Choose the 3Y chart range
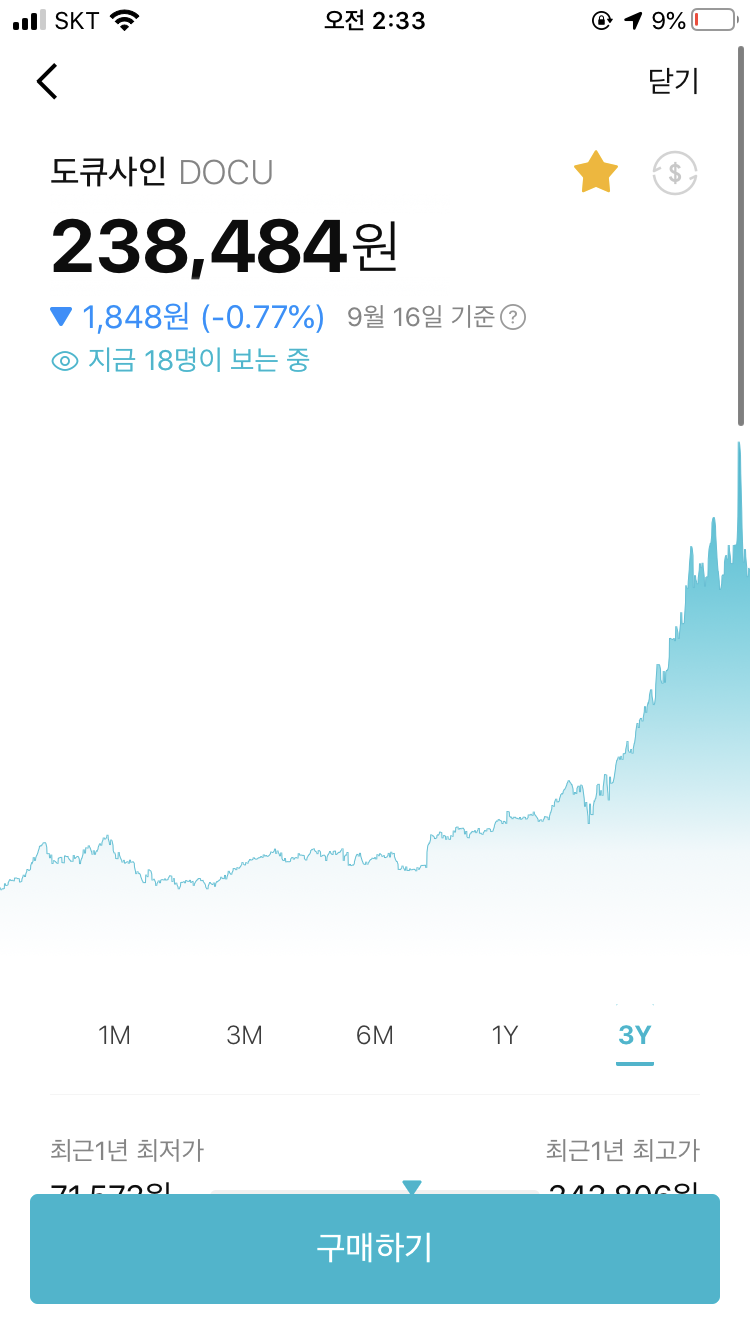The image size is (750, 1334). pos(635,1035)
